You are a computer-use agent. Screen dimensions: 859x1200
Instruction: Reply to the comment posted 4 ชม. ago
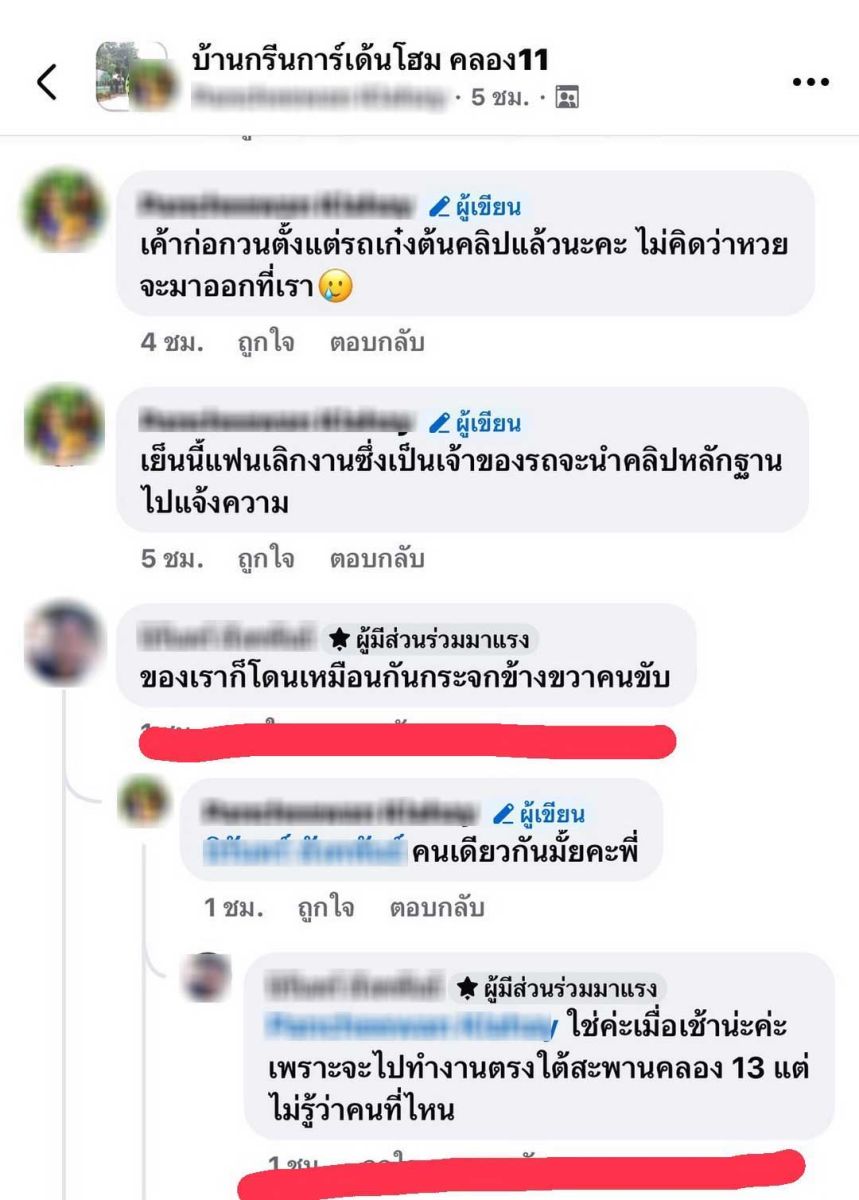377,343
